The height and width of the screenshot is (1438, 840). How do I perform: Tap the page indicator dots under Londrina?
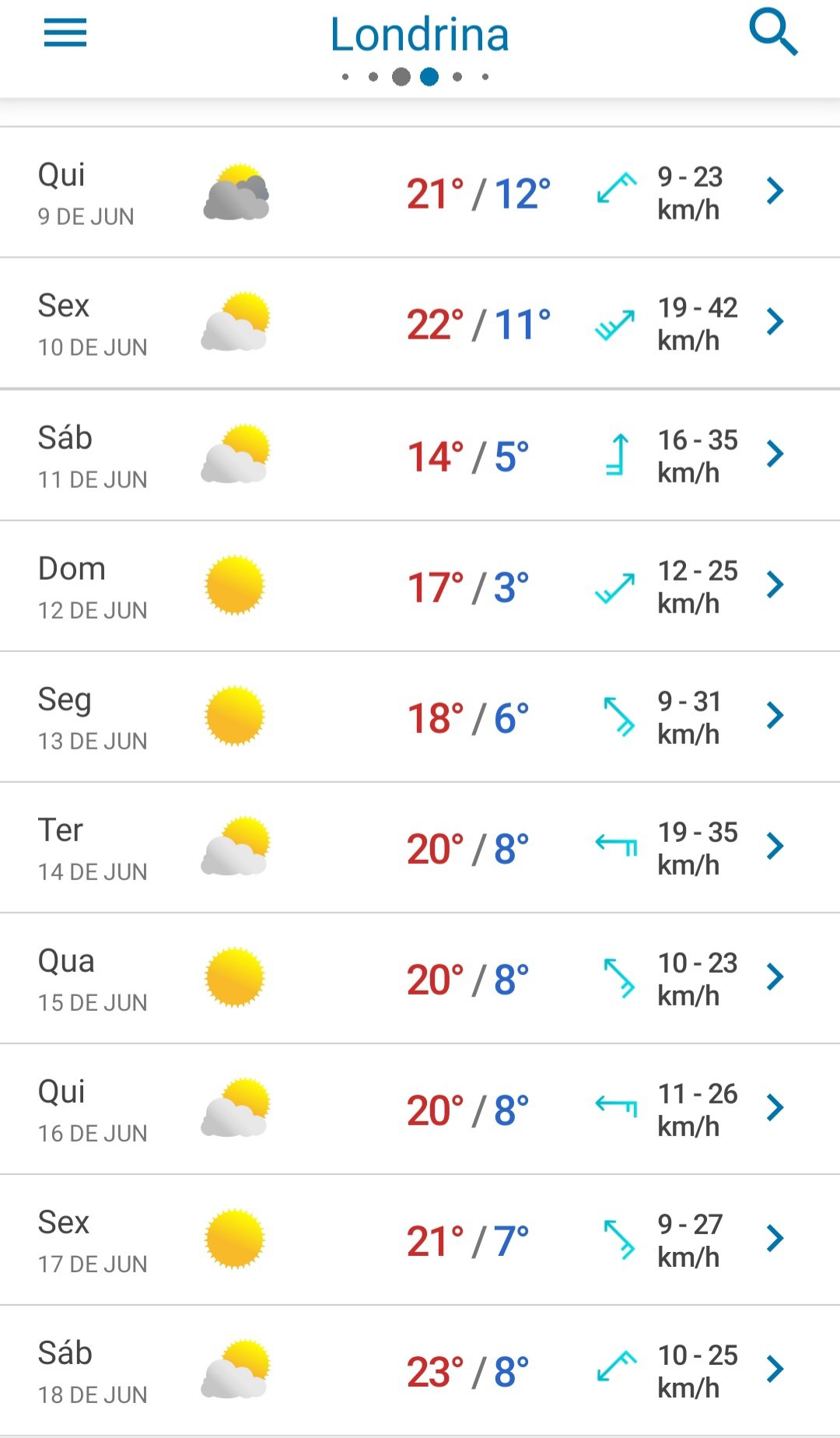click(415, 76)
